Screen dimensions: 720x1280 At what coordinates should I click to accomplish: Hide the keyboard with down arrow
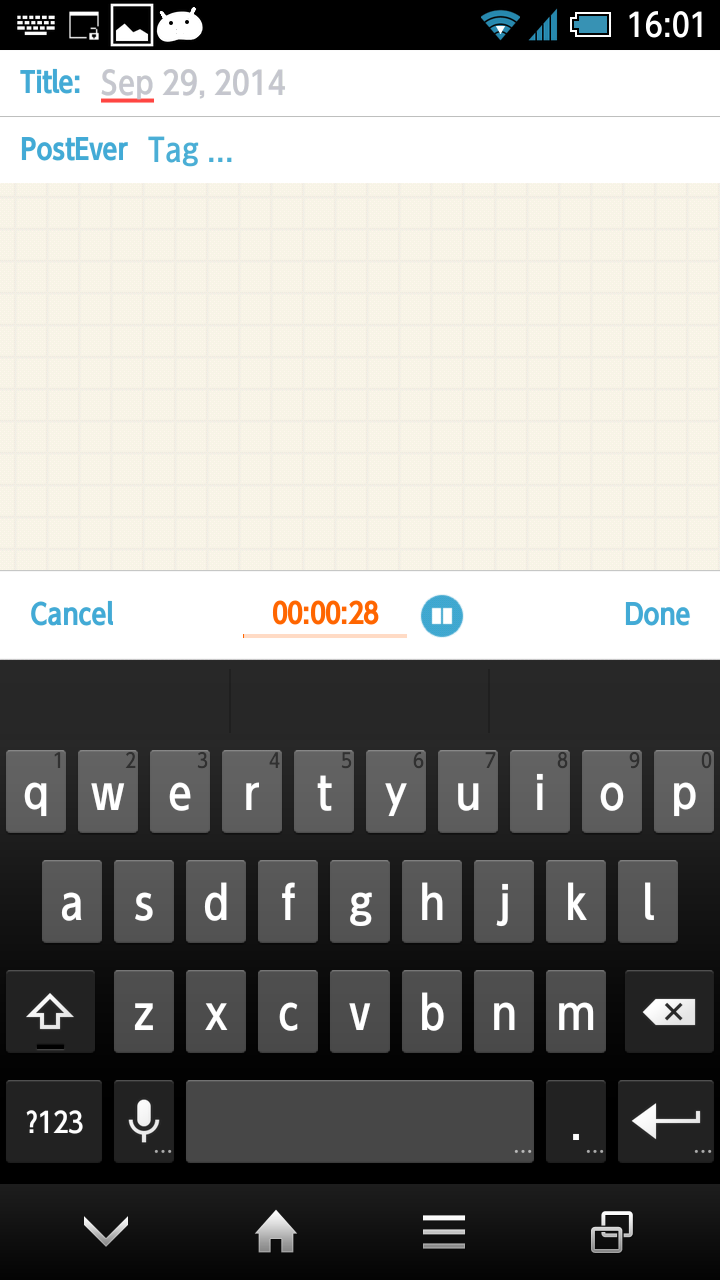coord(106,1231)
